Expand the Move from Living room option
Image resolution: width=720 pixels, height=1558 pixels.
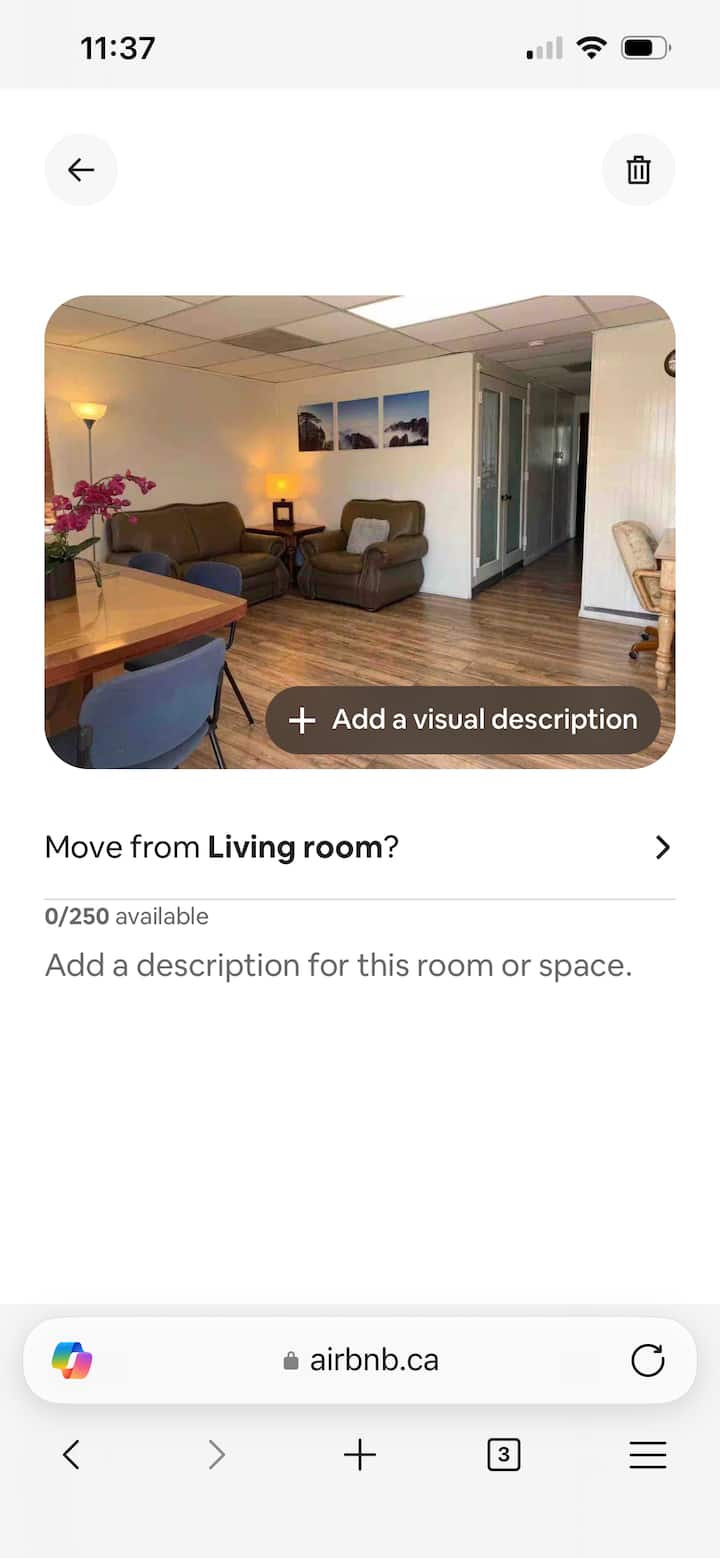(x=662, y=847)
